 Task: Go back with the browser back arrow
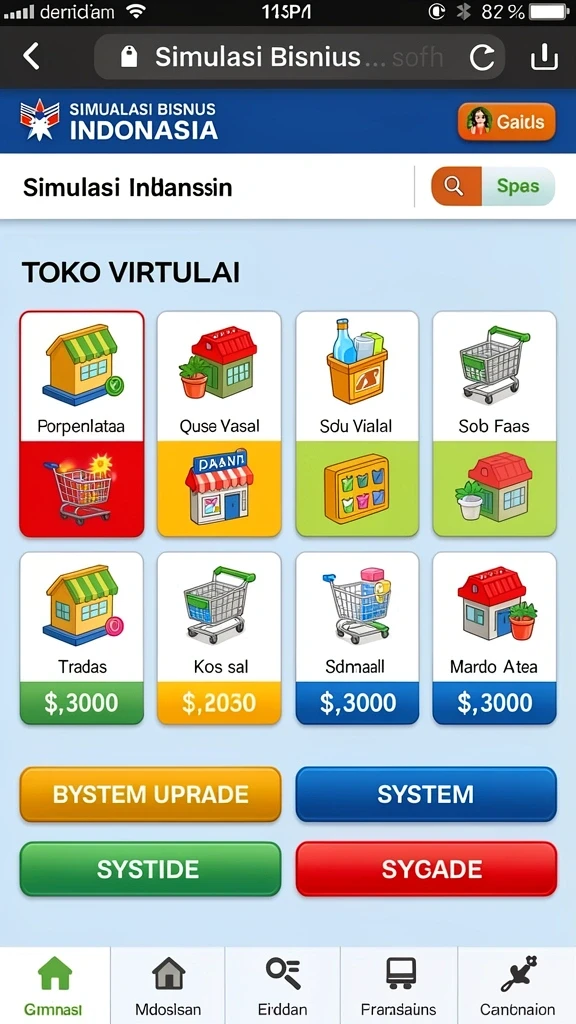point(31,57)
